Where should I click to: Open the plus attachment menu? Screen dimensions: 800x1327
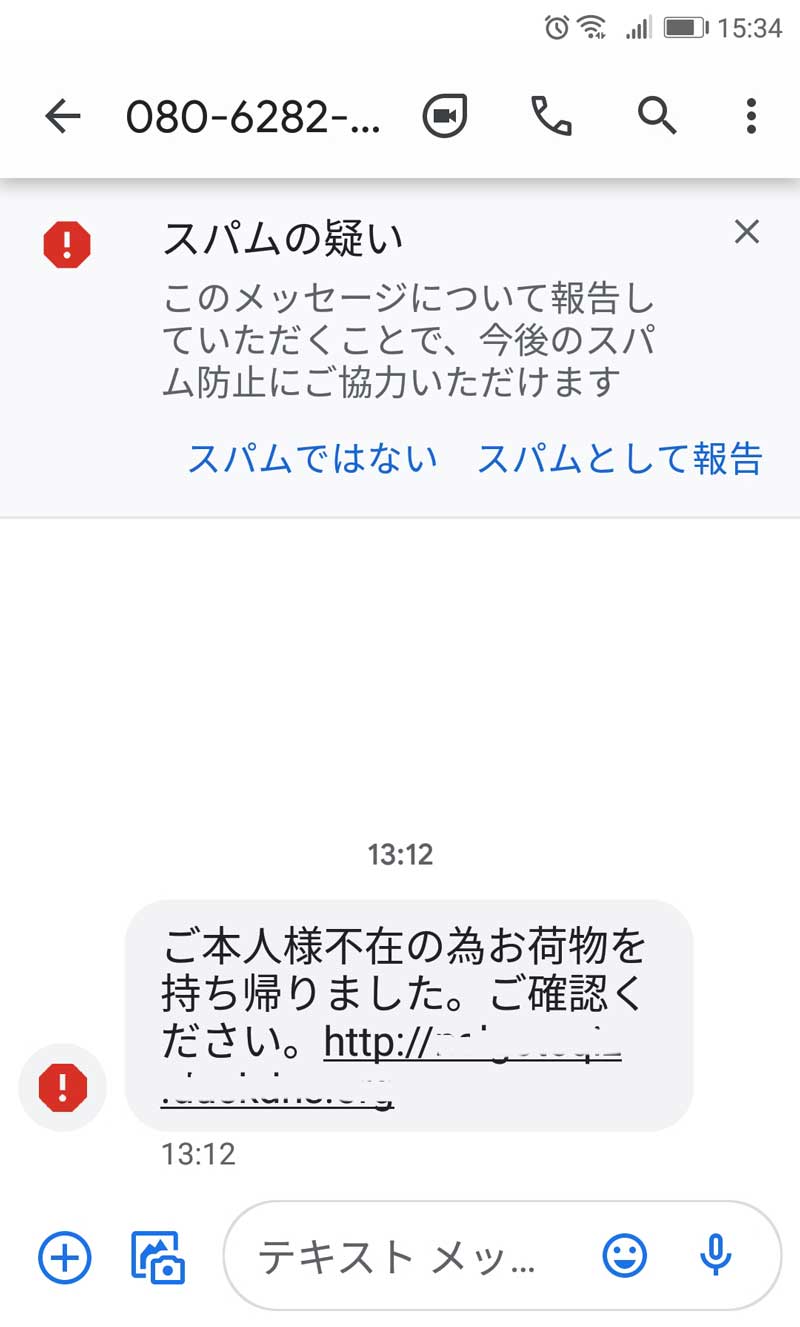pos(65,1256)
